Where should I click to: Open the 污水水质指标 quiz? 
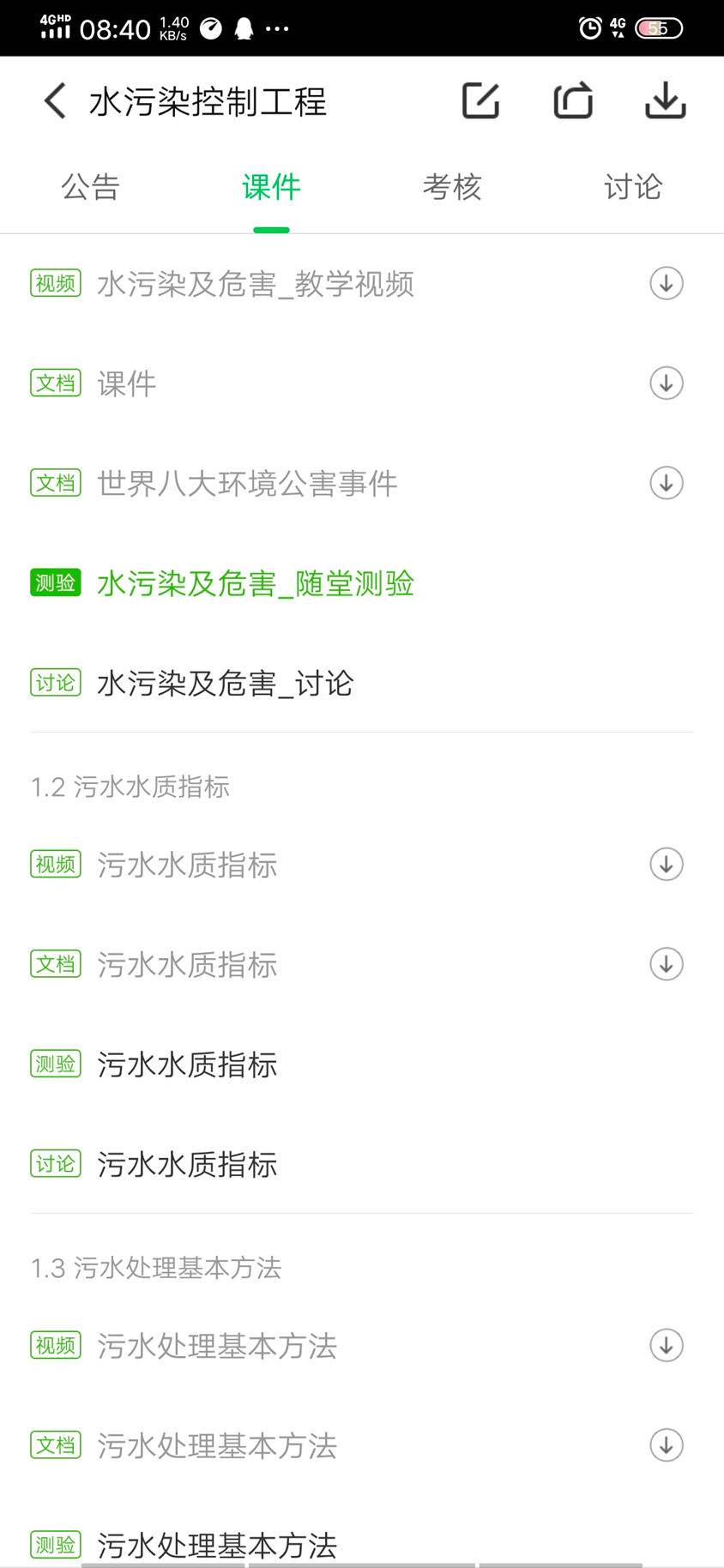[x=187, y=1064]
